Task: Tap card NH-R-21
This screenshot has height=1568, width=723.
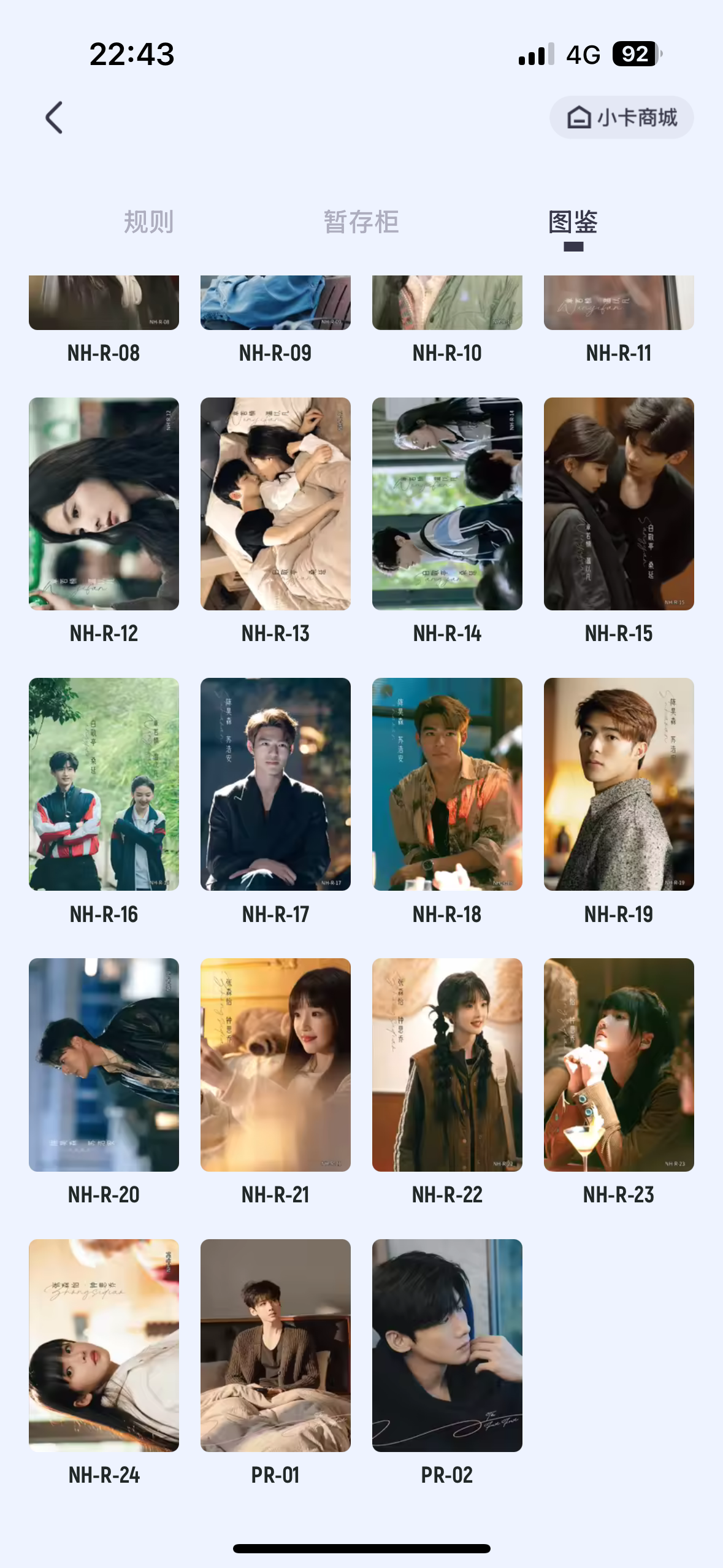Action: pos(275,1064)
